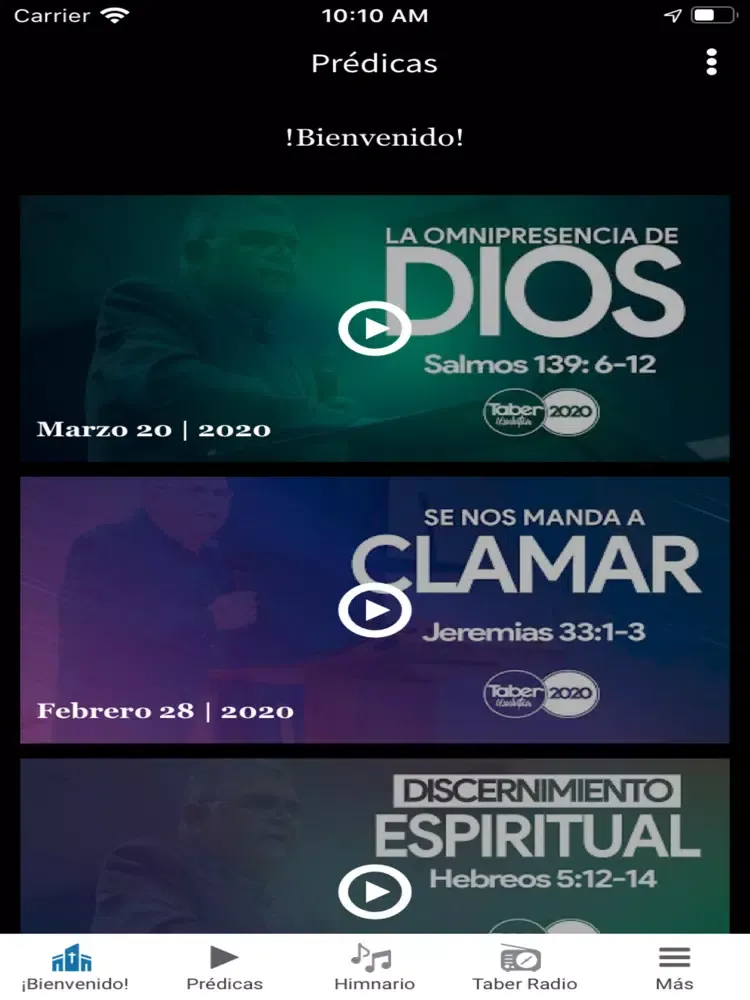Open the Himnario tab
Viewport: 750px width, 1000px height.
(375, 968)
